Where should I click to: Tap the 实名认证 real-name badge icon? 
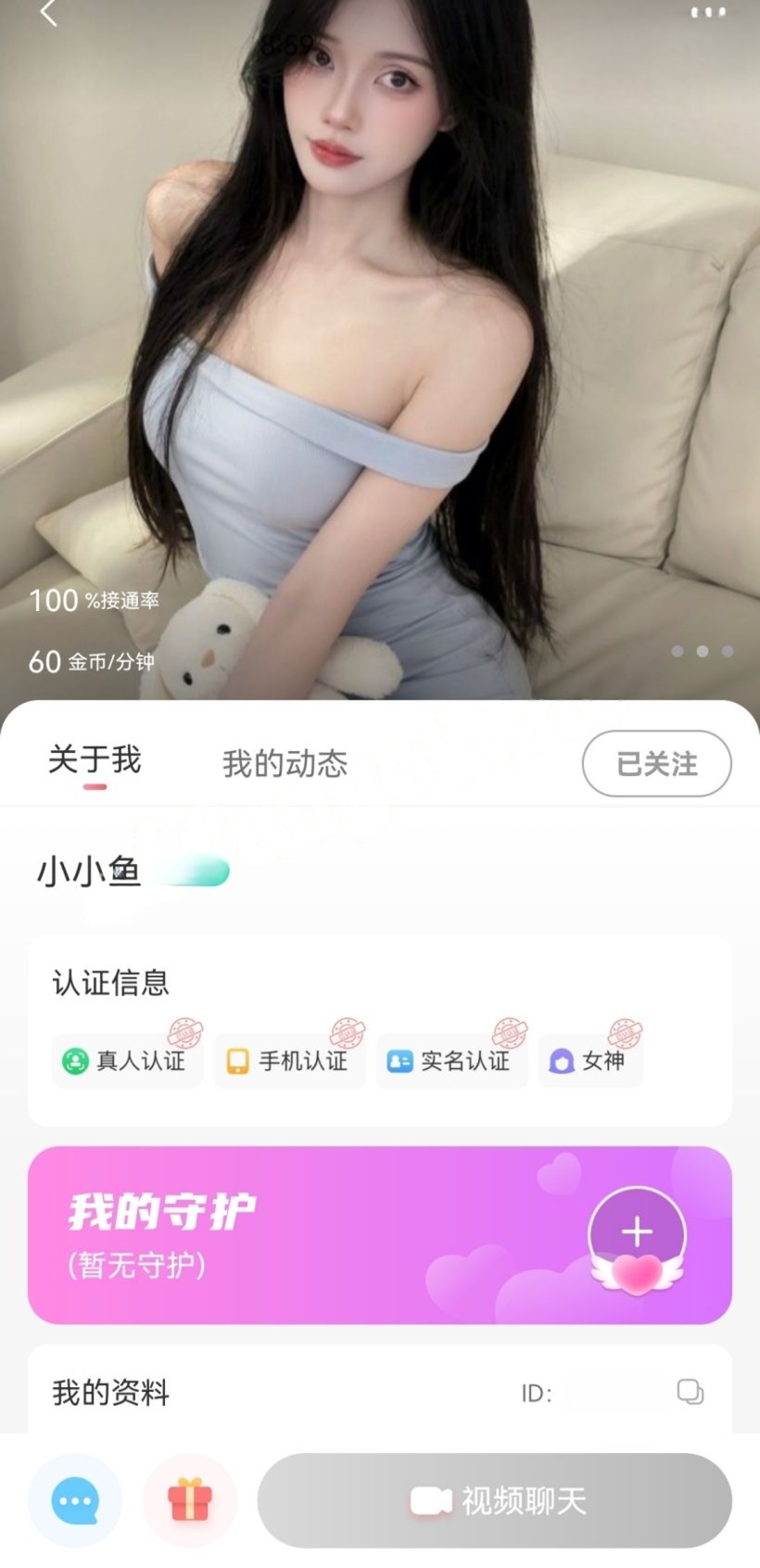[399, 1061]
